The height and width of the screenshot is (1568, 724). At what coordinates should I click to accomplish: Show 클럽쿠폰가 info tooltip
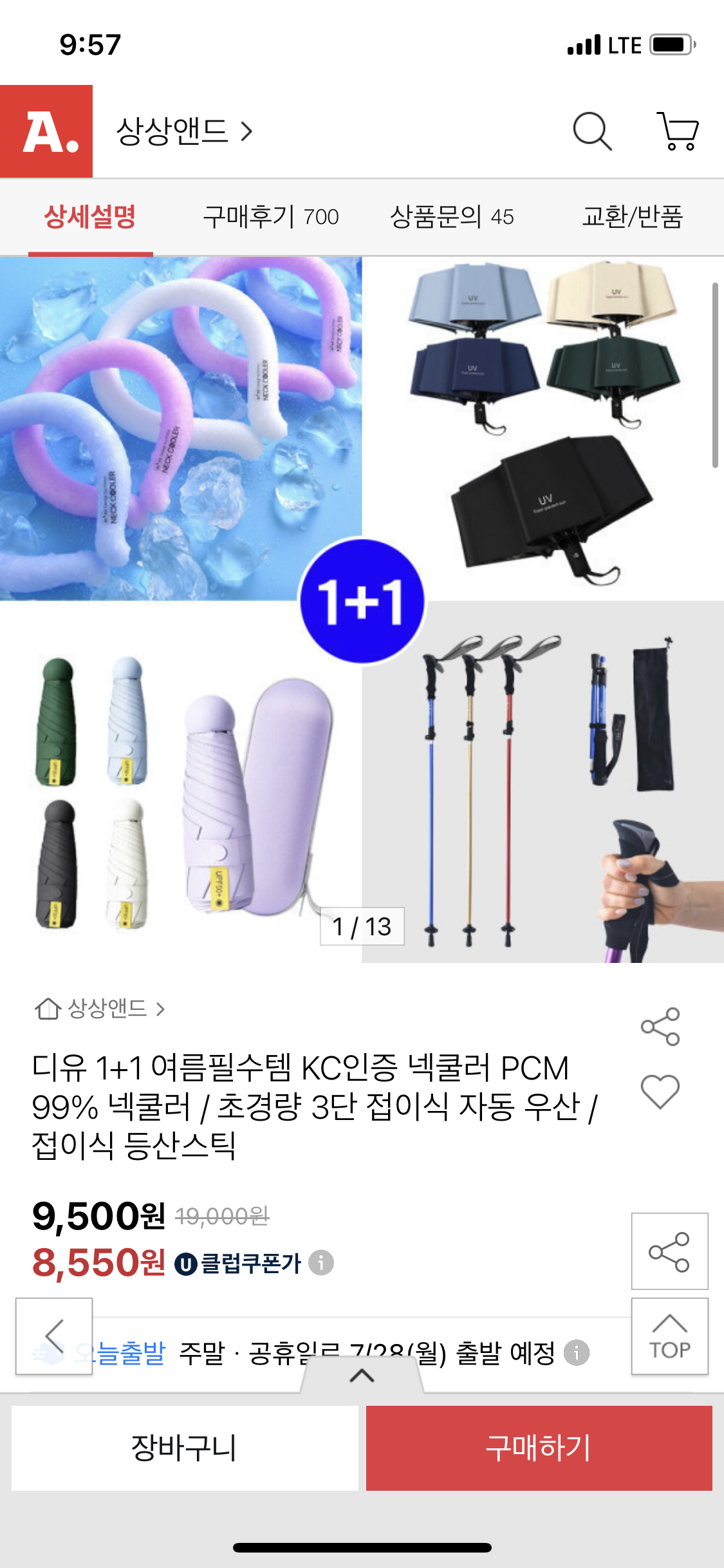click(321, 1263)
